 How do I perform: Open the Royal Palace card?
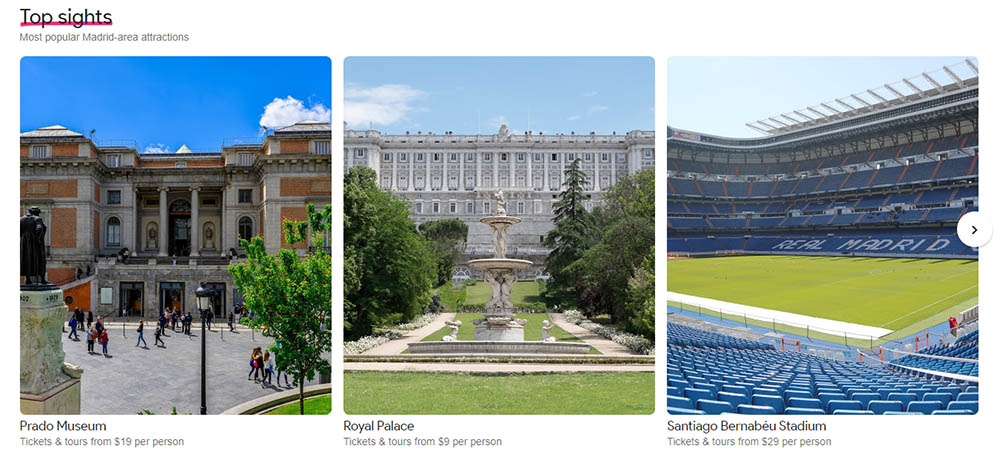tap(499, 235)
